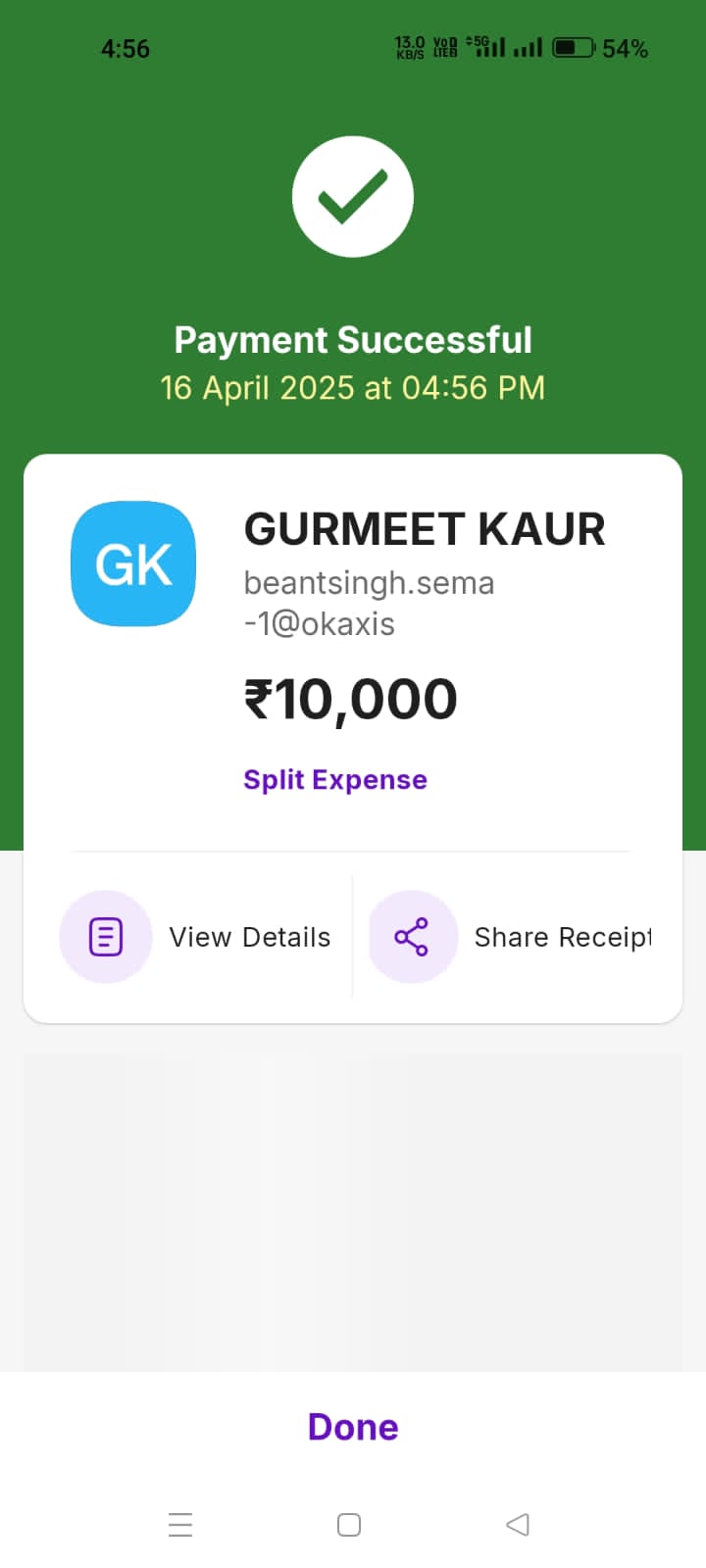
Task: Go to the home screen
Action: tap(349, 1524)
